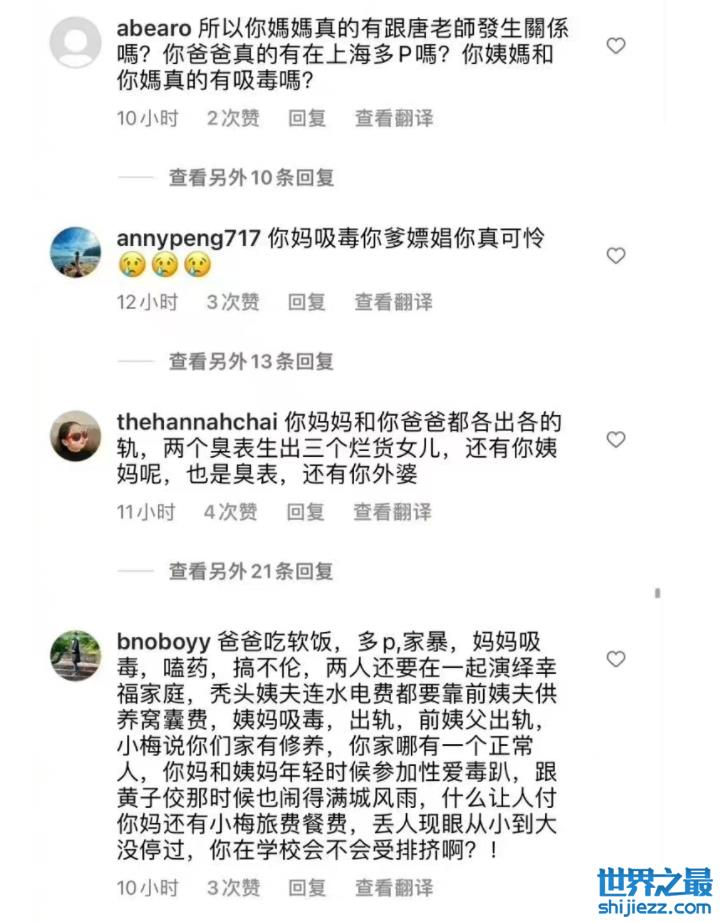
Task: View translation of abearo's comment
Action: (394, 118)
